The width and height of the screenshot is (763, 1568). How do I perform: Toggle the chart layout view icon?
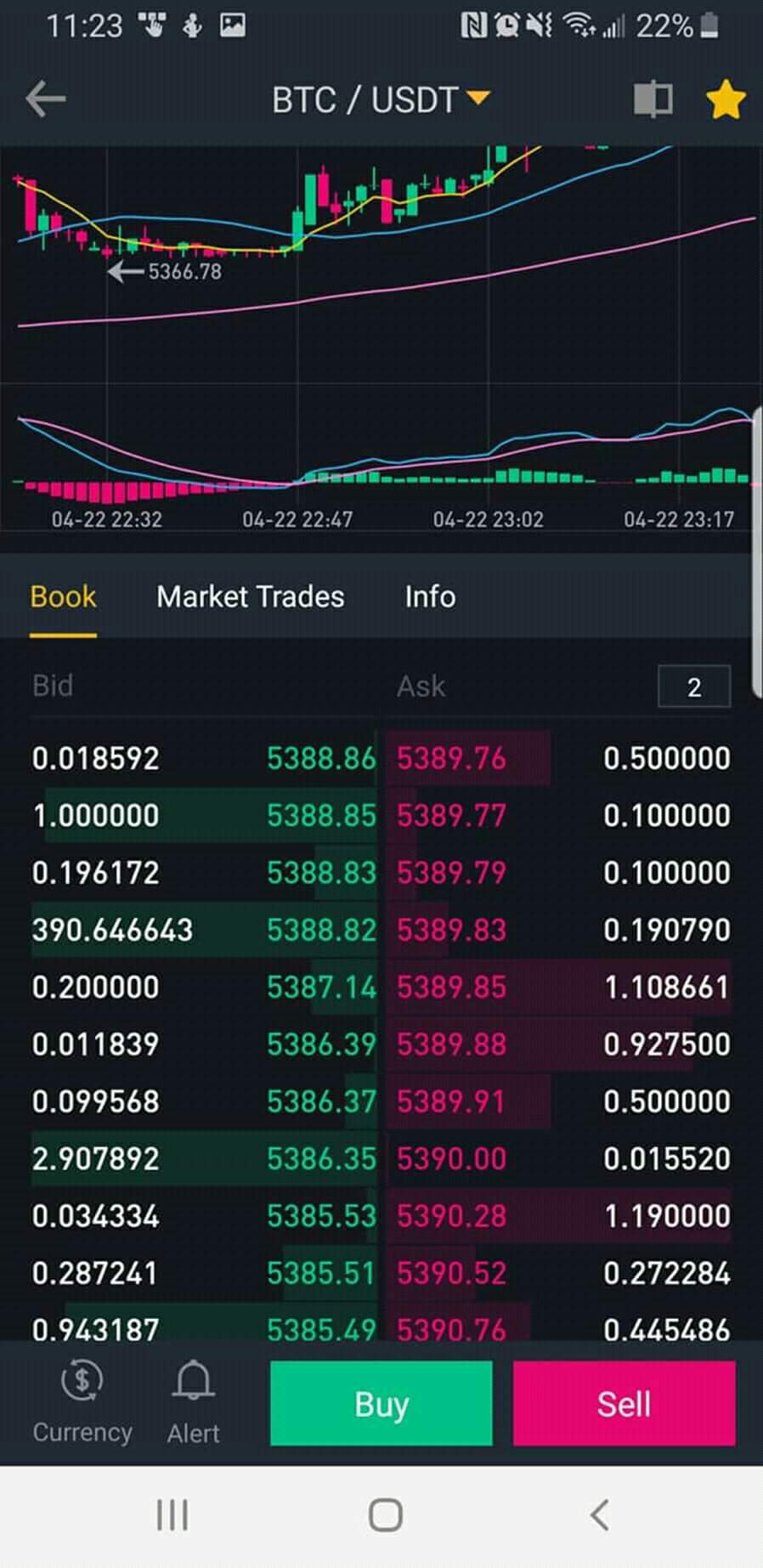(x=653, y=99)
